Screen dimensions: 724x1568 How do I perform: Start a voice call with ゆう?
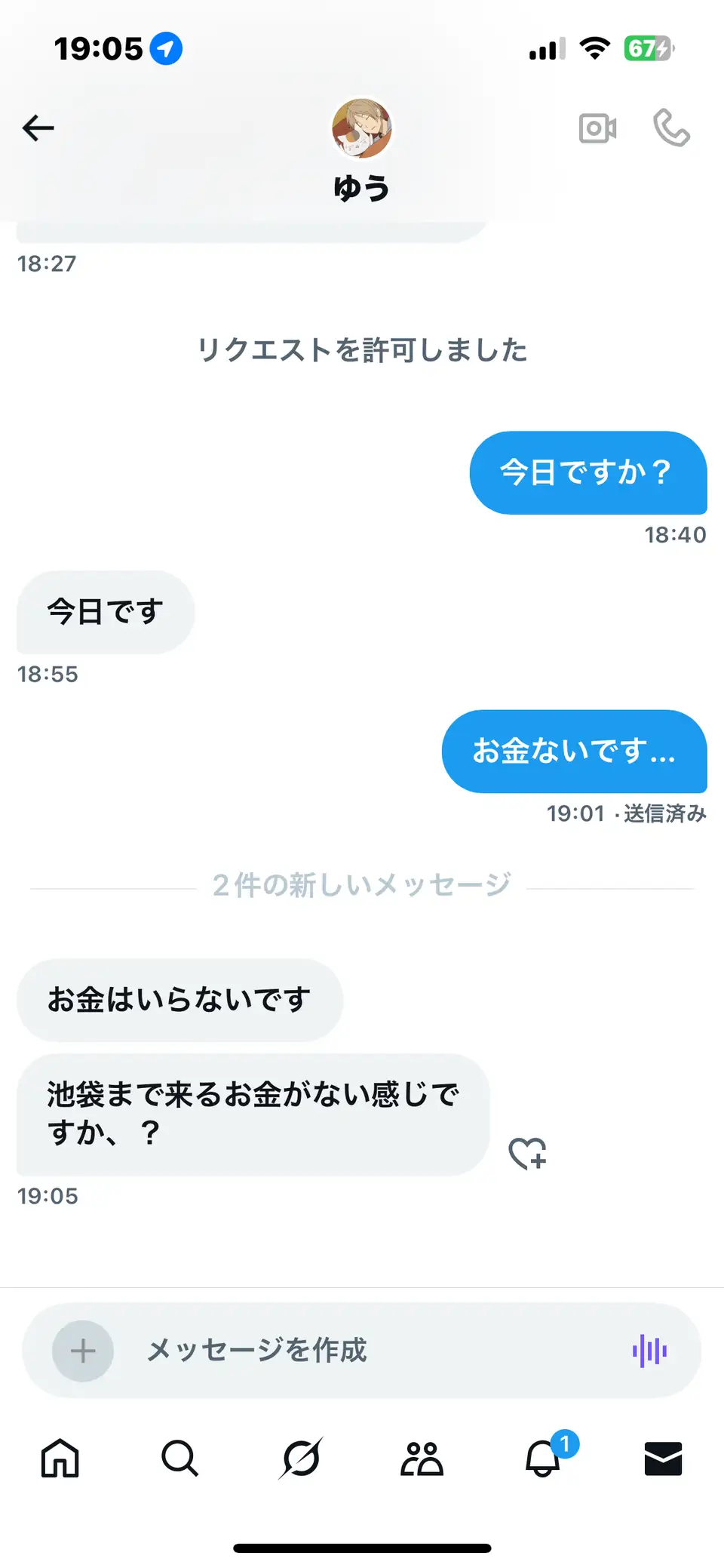click(x=671, y=128)
